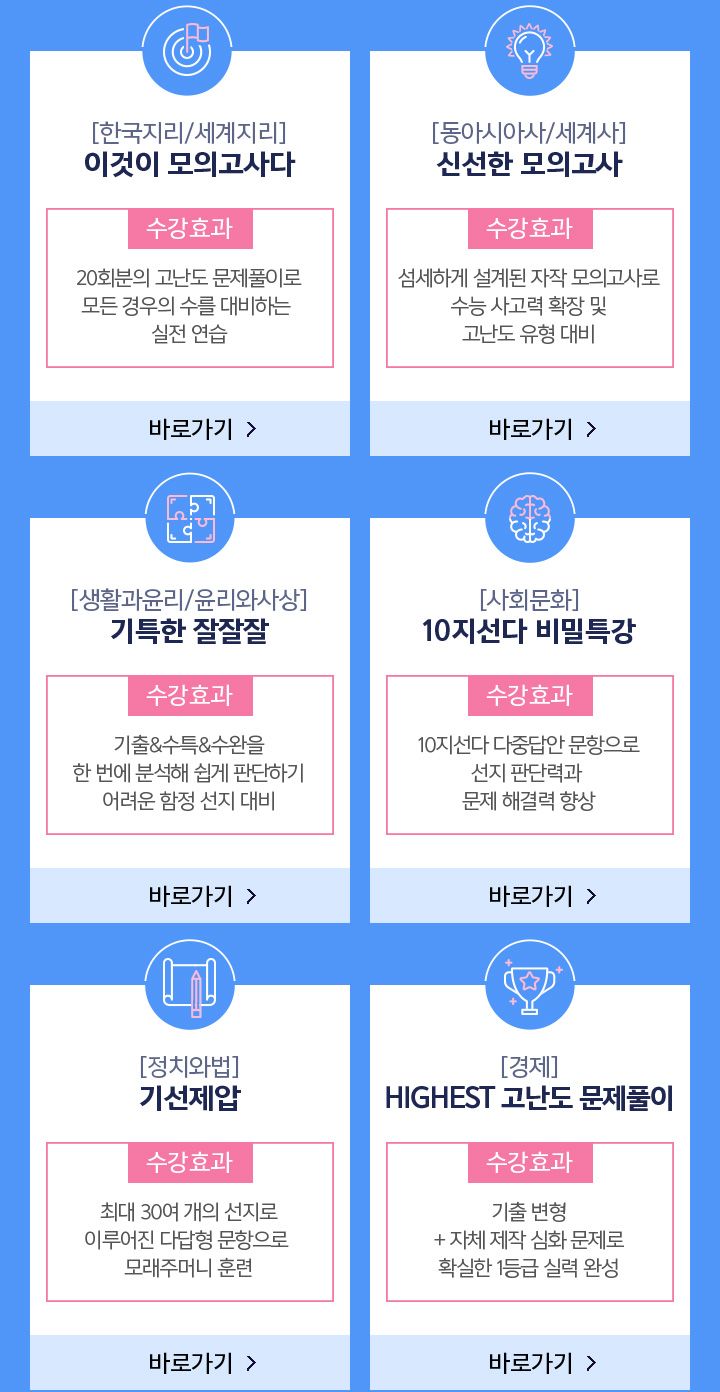The image size is (720, 1392).
Task: Tap 바로가기 under 기특한 잘잘잘
Action: pyautogui.click(x=190, y=896)
